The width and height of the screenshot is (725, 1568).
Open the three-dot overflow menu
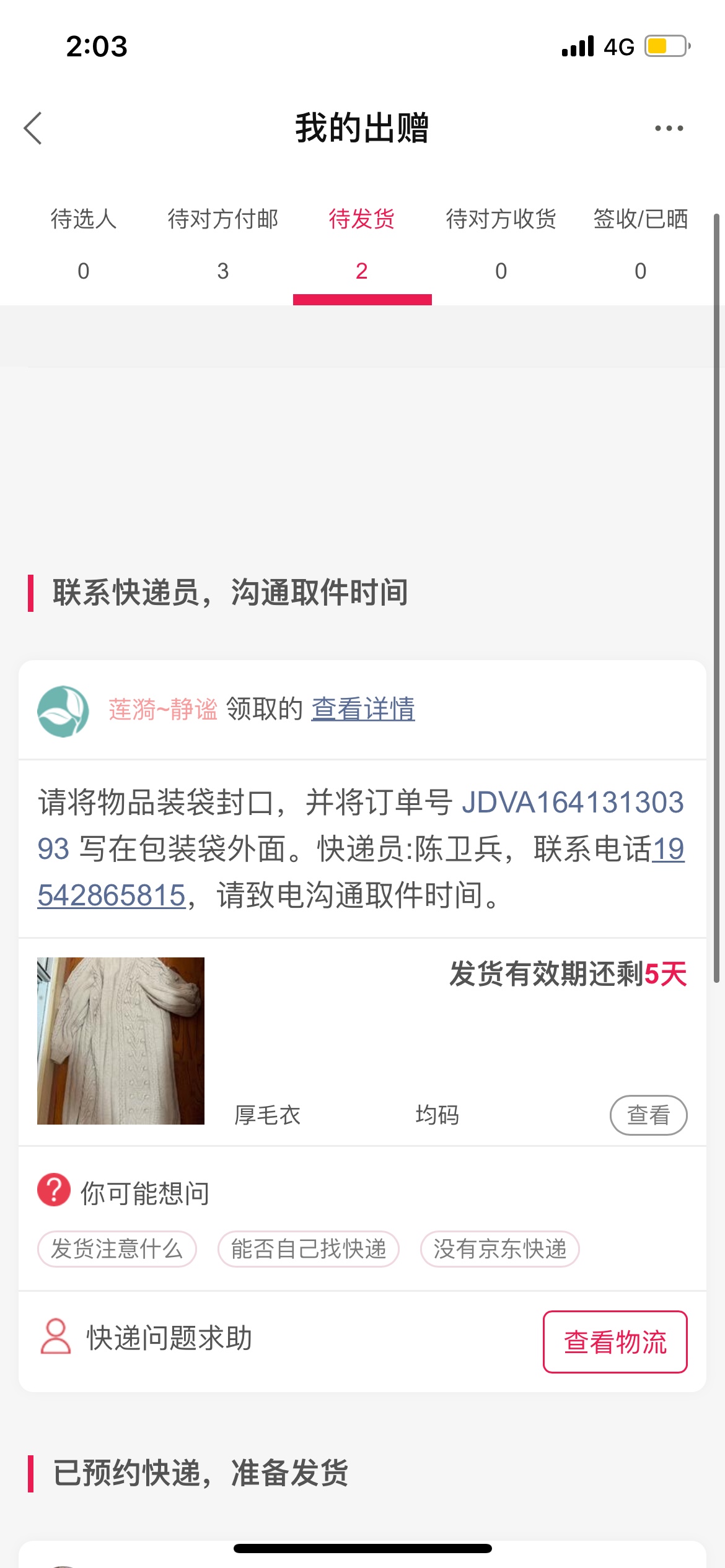click(x=669, y=128)
